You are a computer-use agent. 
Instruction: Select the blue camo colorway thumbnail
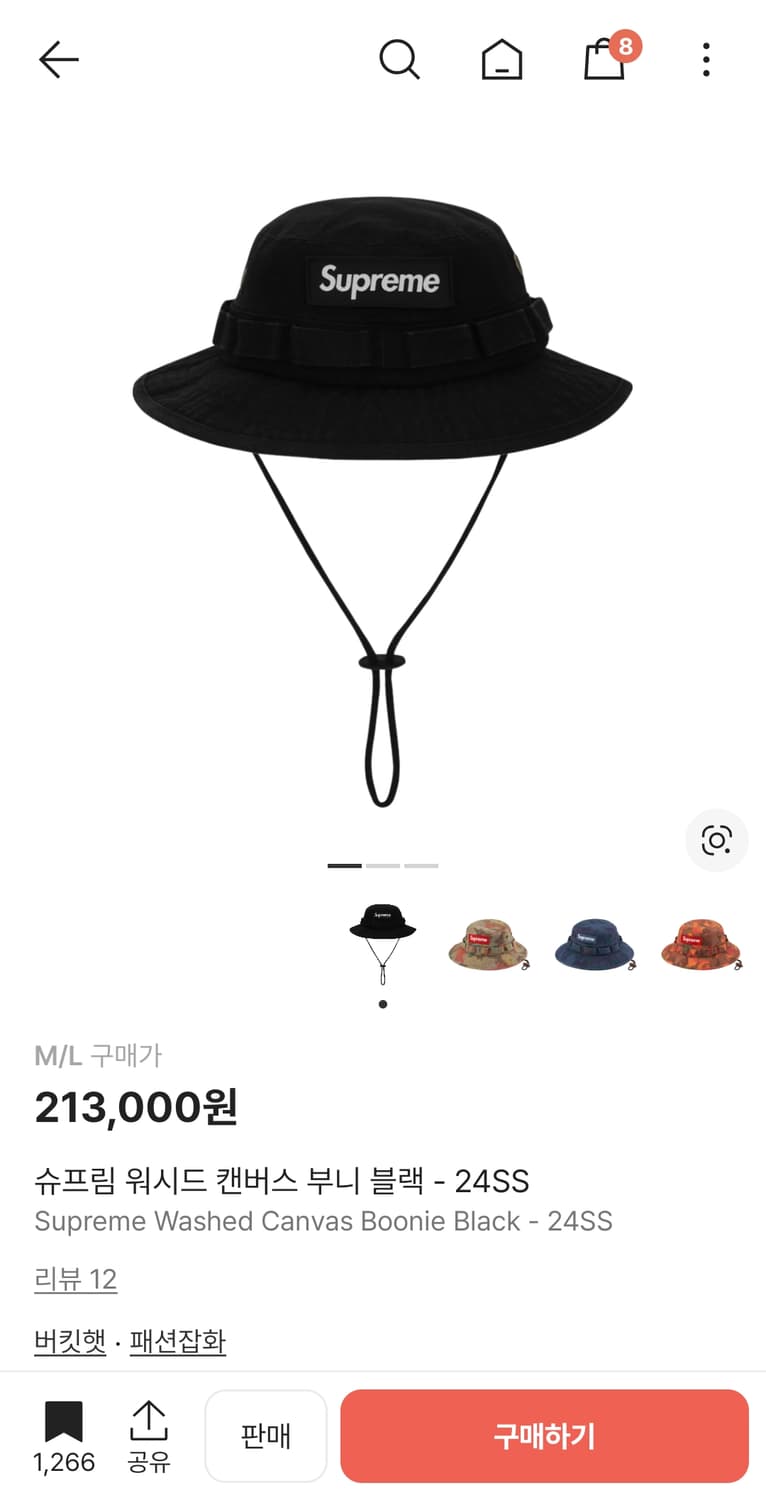[x=595, y=940]
